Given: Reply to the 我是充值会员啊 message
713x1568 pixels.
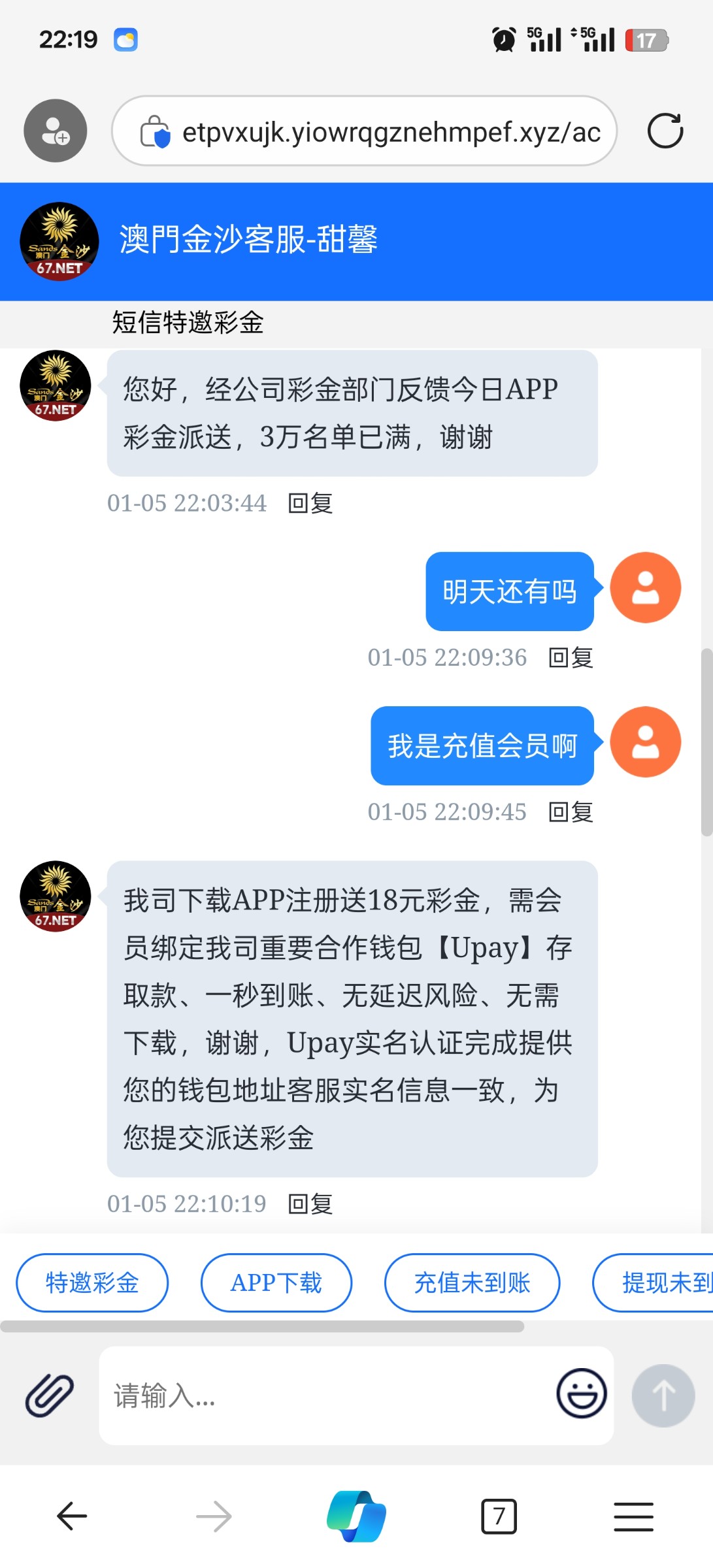Looking at the screenshot, I should click(571, 812).
